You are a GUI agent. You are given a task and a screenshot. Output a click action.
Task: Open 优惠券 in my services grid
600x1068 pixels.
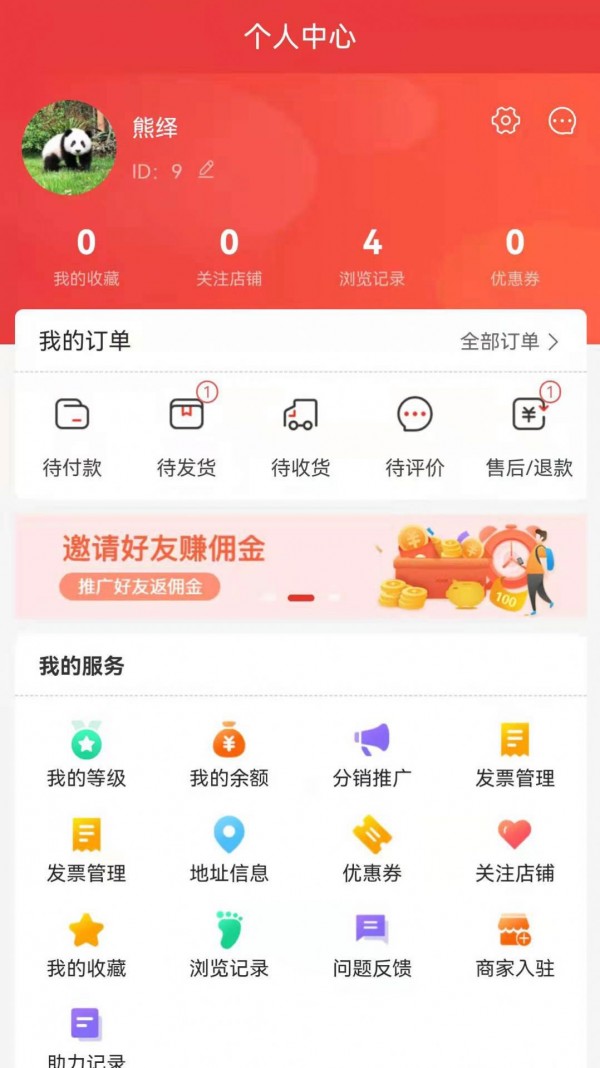(x=372, y=850)
